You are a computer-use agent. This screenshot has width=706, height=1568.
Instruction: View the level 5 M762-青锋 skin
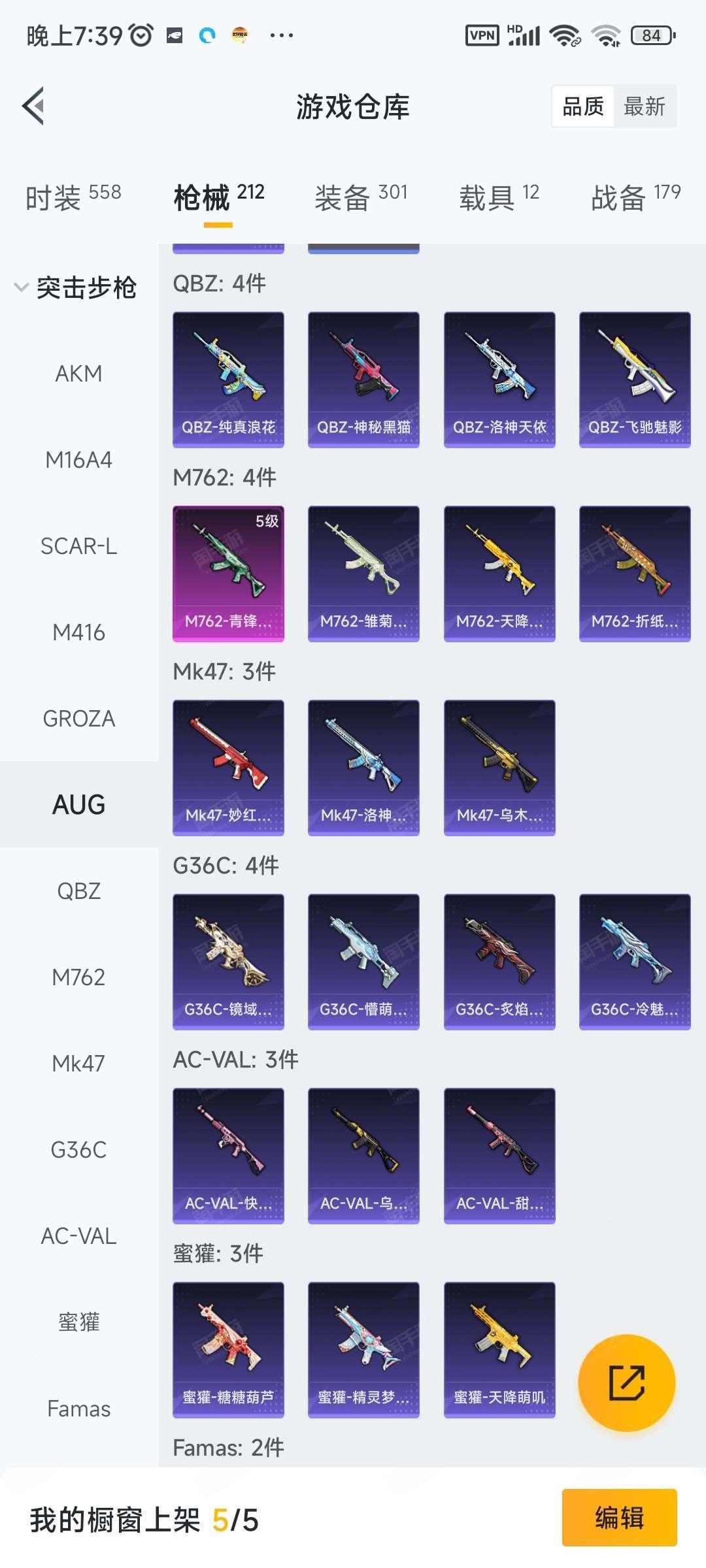[x=228, y=574]
